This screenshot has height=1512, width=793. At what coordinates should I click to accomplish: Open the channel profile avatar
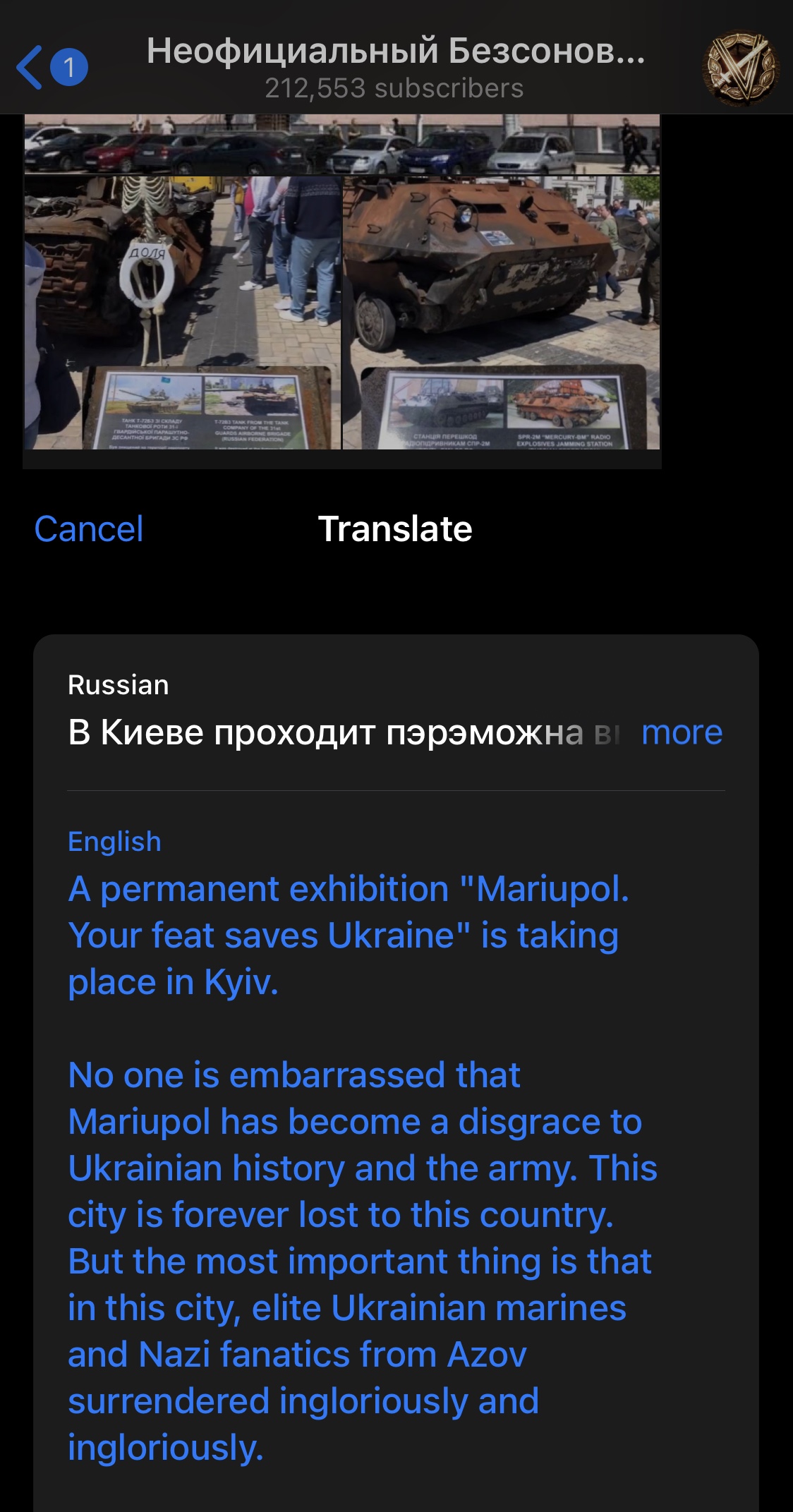[741, 68]
